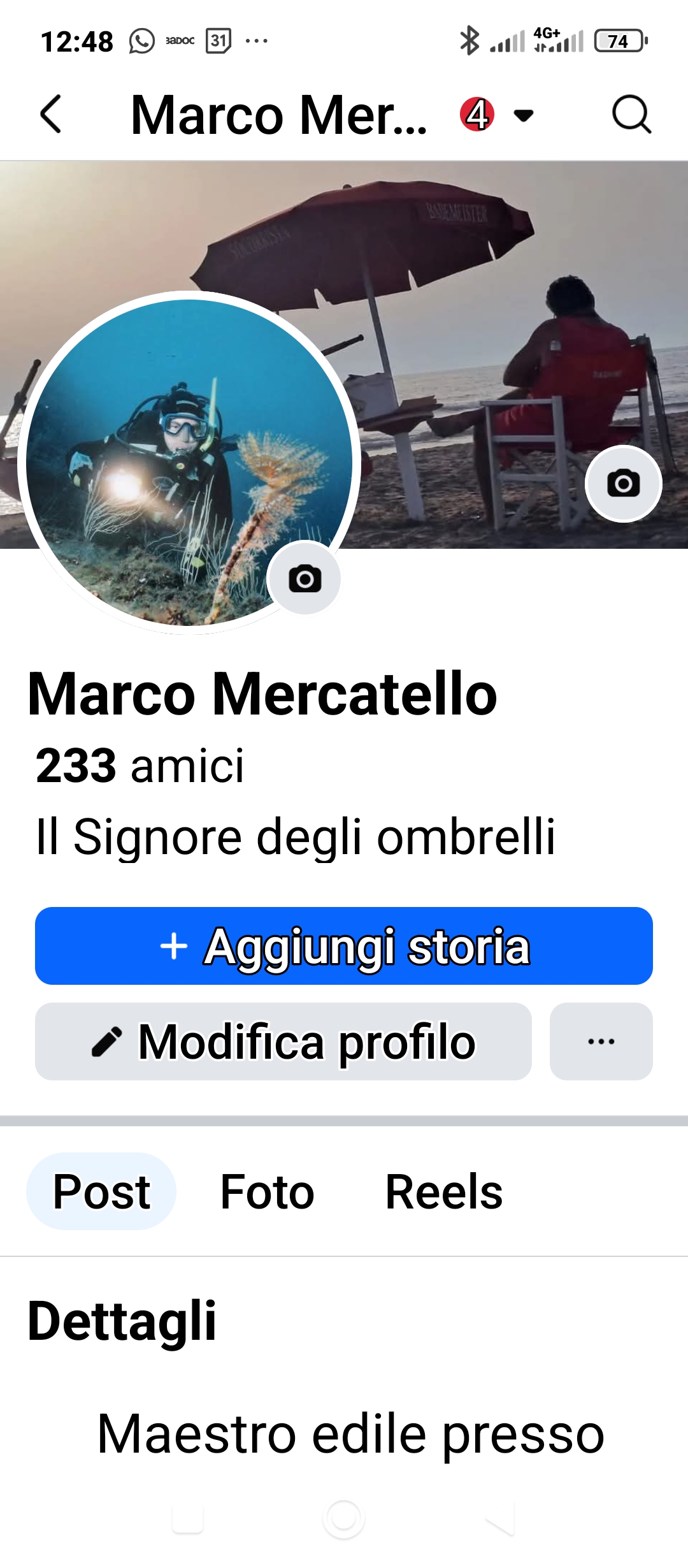Viewport: 688px width, 1568px height.
Task: Select the Post tab
Action: (x=101, y=1191)
